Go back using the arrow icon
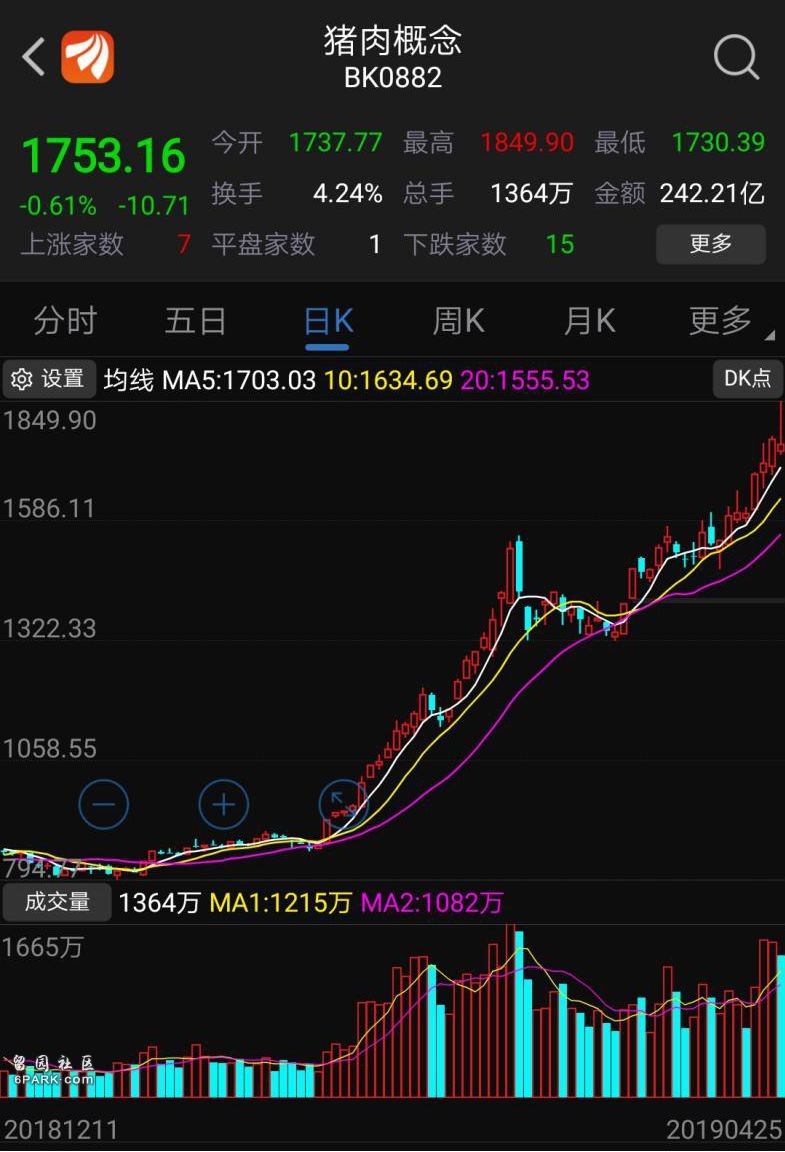Screen dimensions: 785x1152 (34, 57)
